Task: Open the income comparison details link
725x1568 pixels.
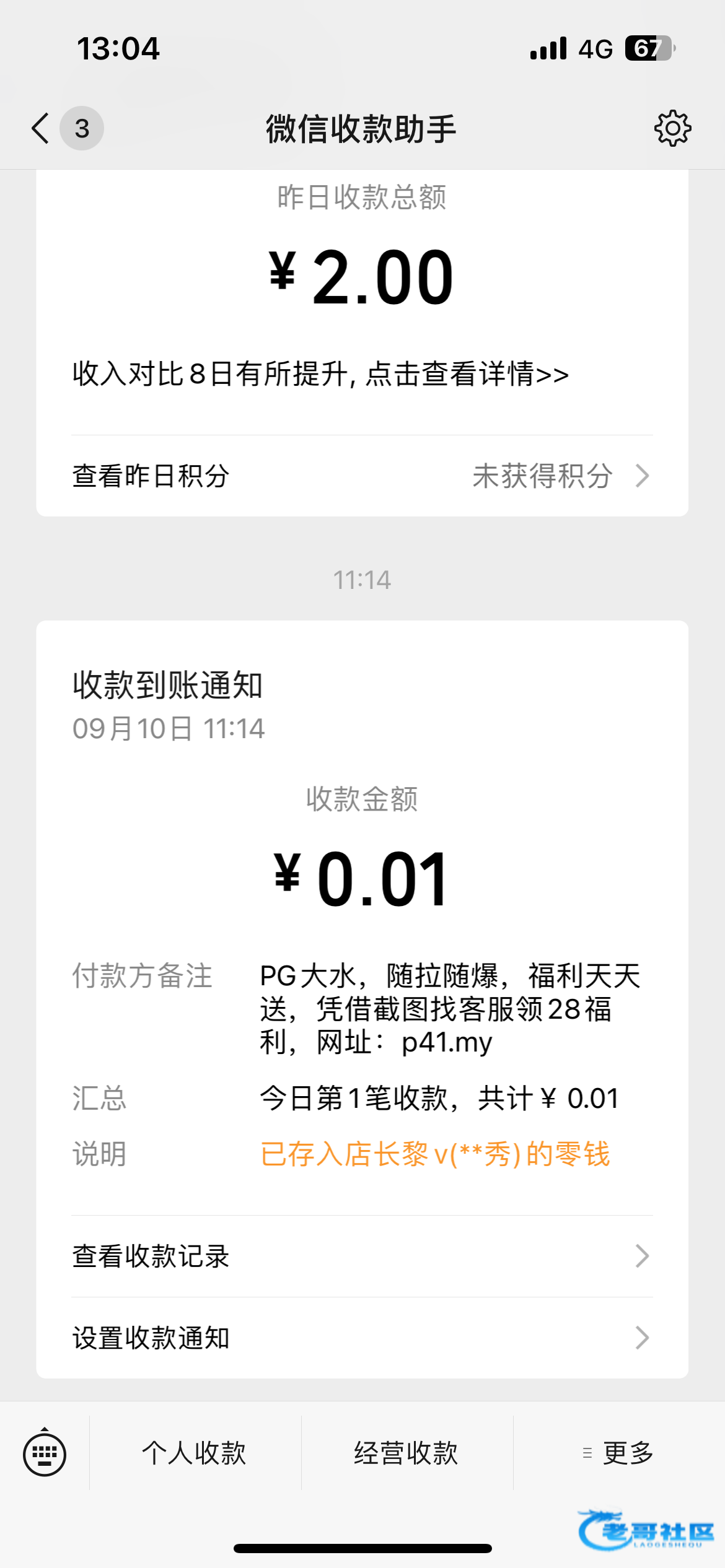Action: [x=320, y=375]
